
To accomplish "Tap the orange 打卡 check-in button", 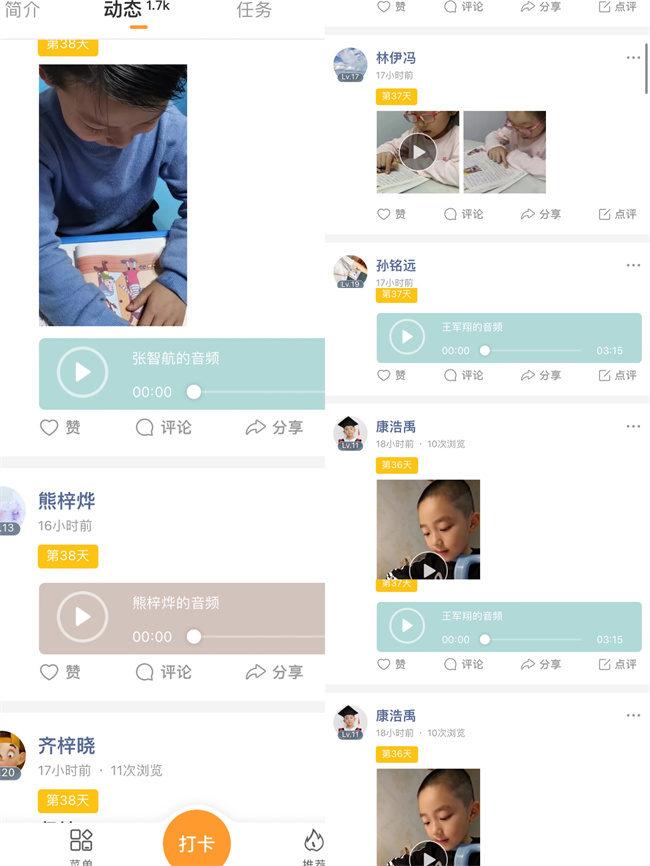I will [x=197, y=842].
